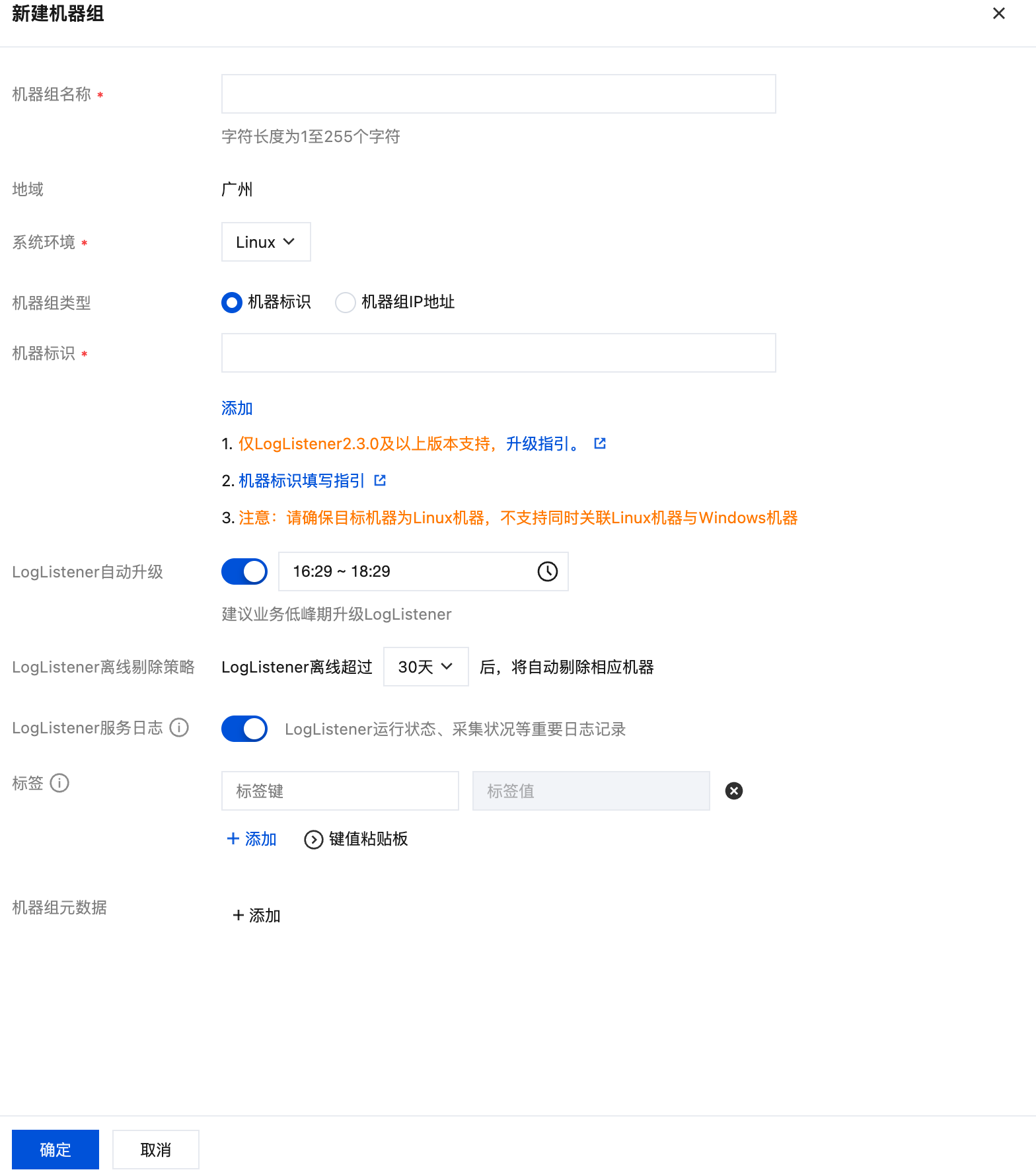Select the 机器组IP地址 radio option
The image size is (1036, 1176).
tap(346, 303)
